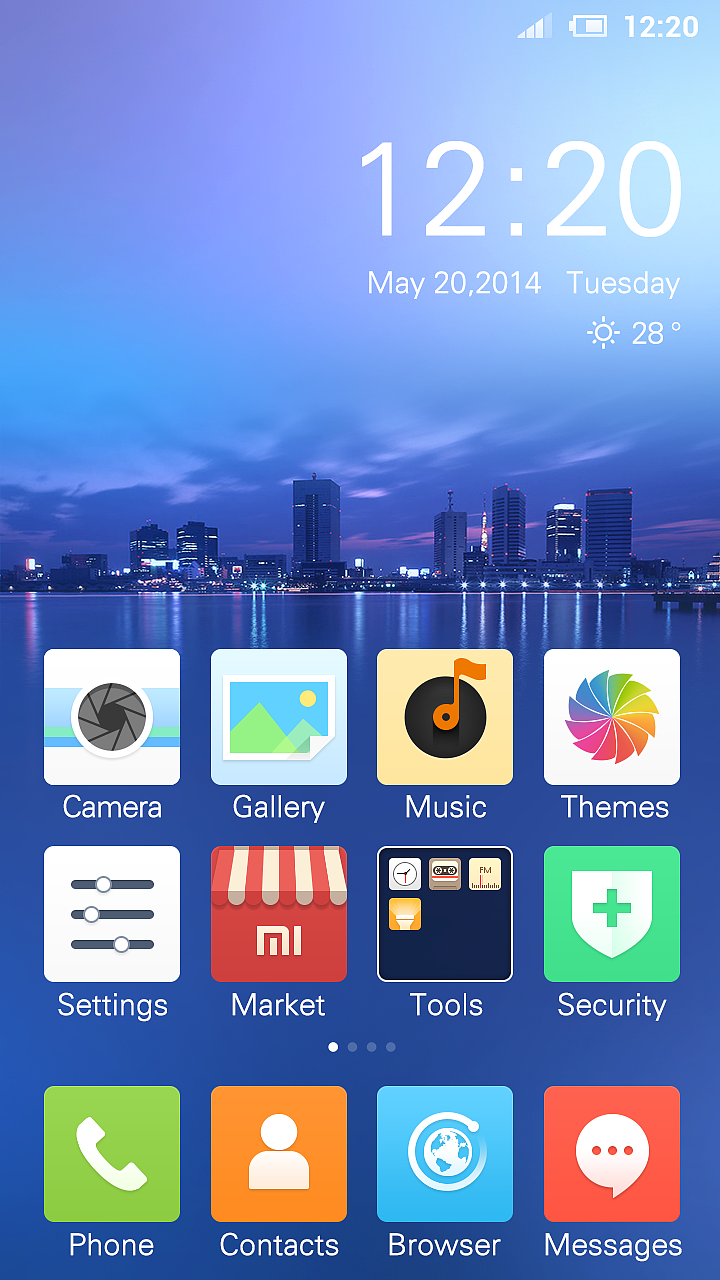This screenshot has height=1280, width=720.
Task: Open the Camera app
Action: click(112, 717)
